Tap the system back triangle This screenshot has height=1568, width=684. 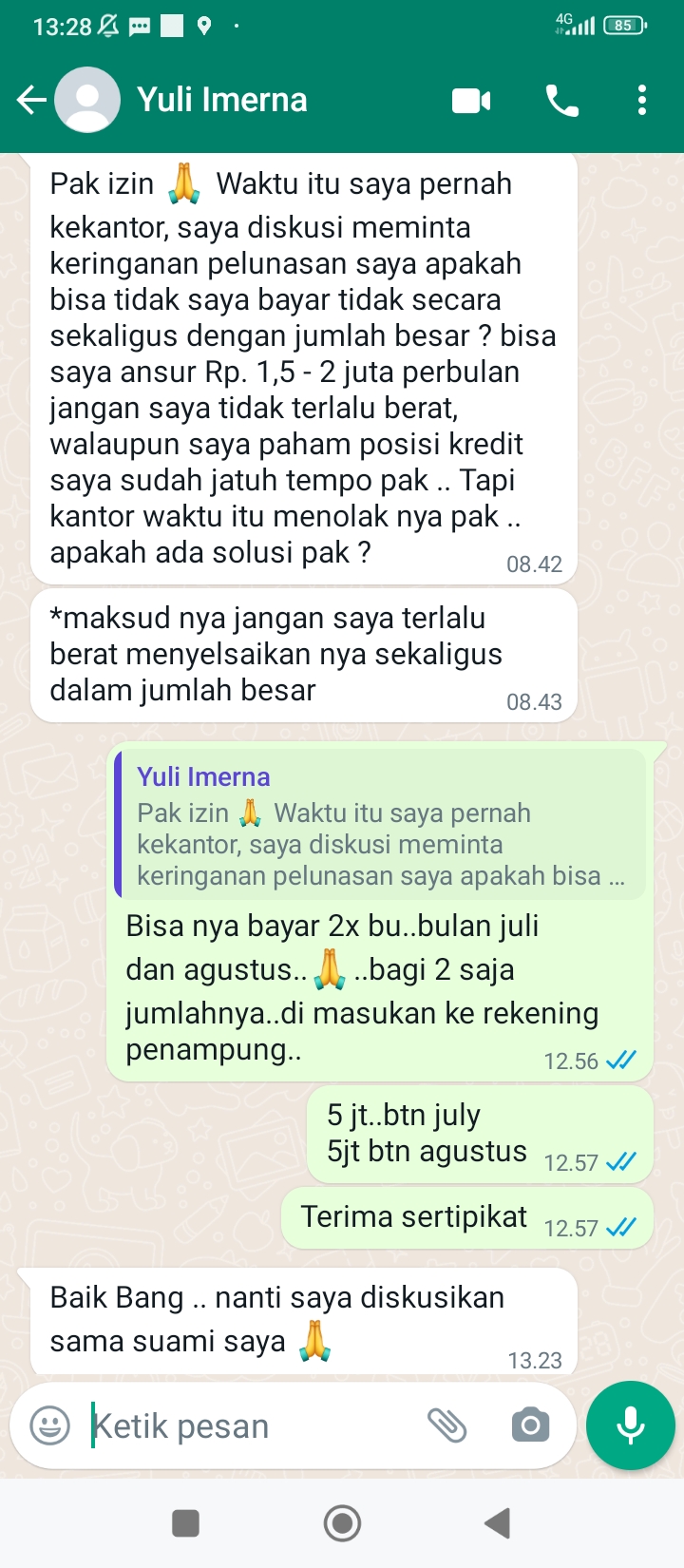[x=498, y=1523]
